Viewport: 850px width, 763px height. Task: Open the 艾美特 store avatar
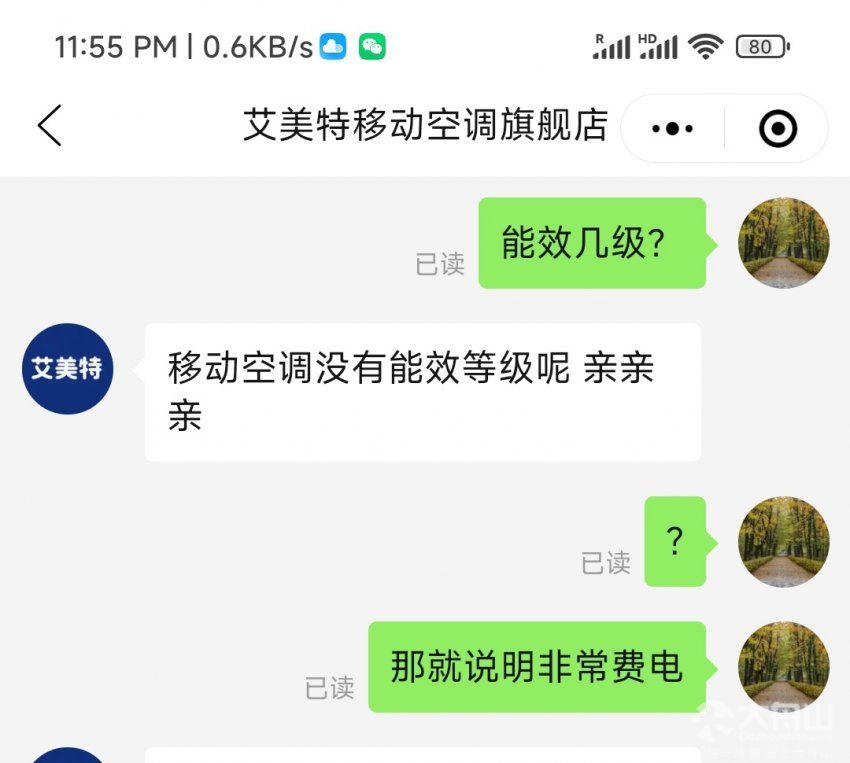point(67,368)
